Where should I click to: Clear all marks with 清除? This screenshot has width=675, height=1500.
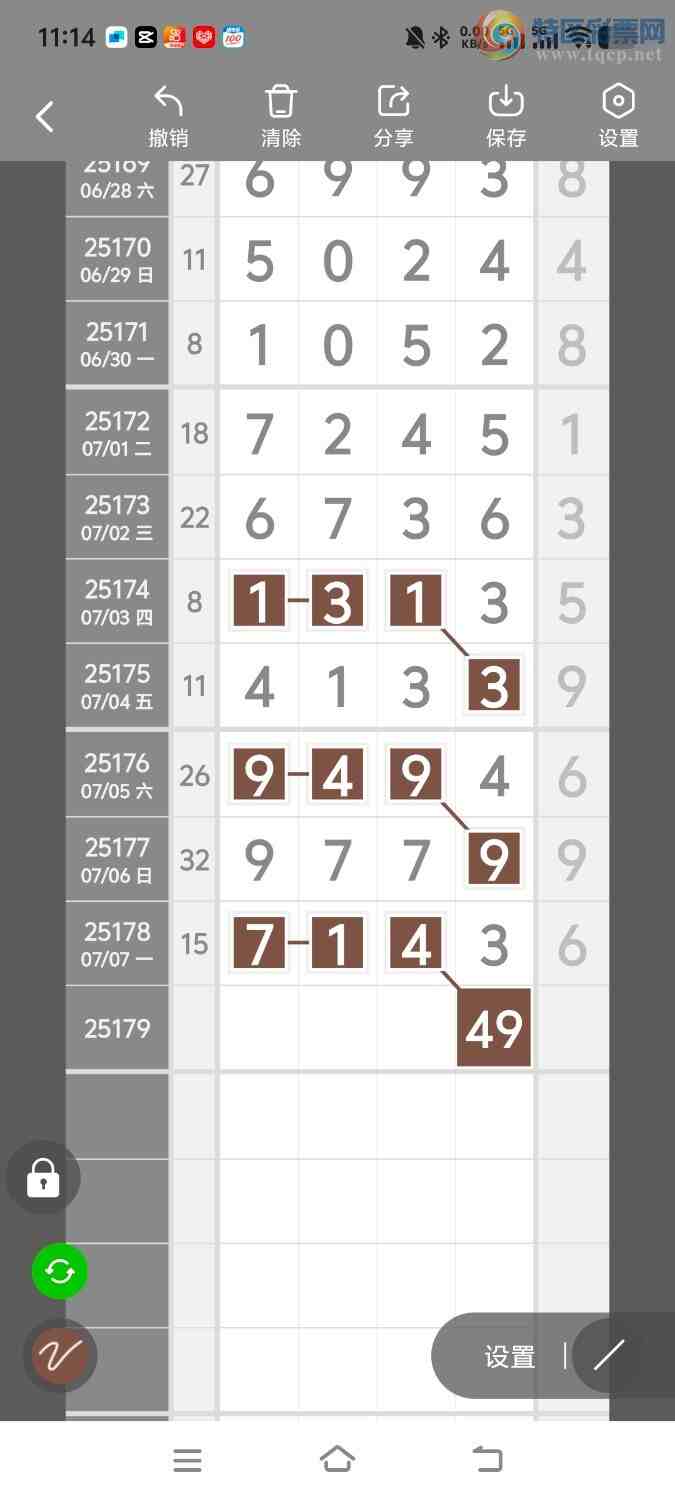click(281, 117)
